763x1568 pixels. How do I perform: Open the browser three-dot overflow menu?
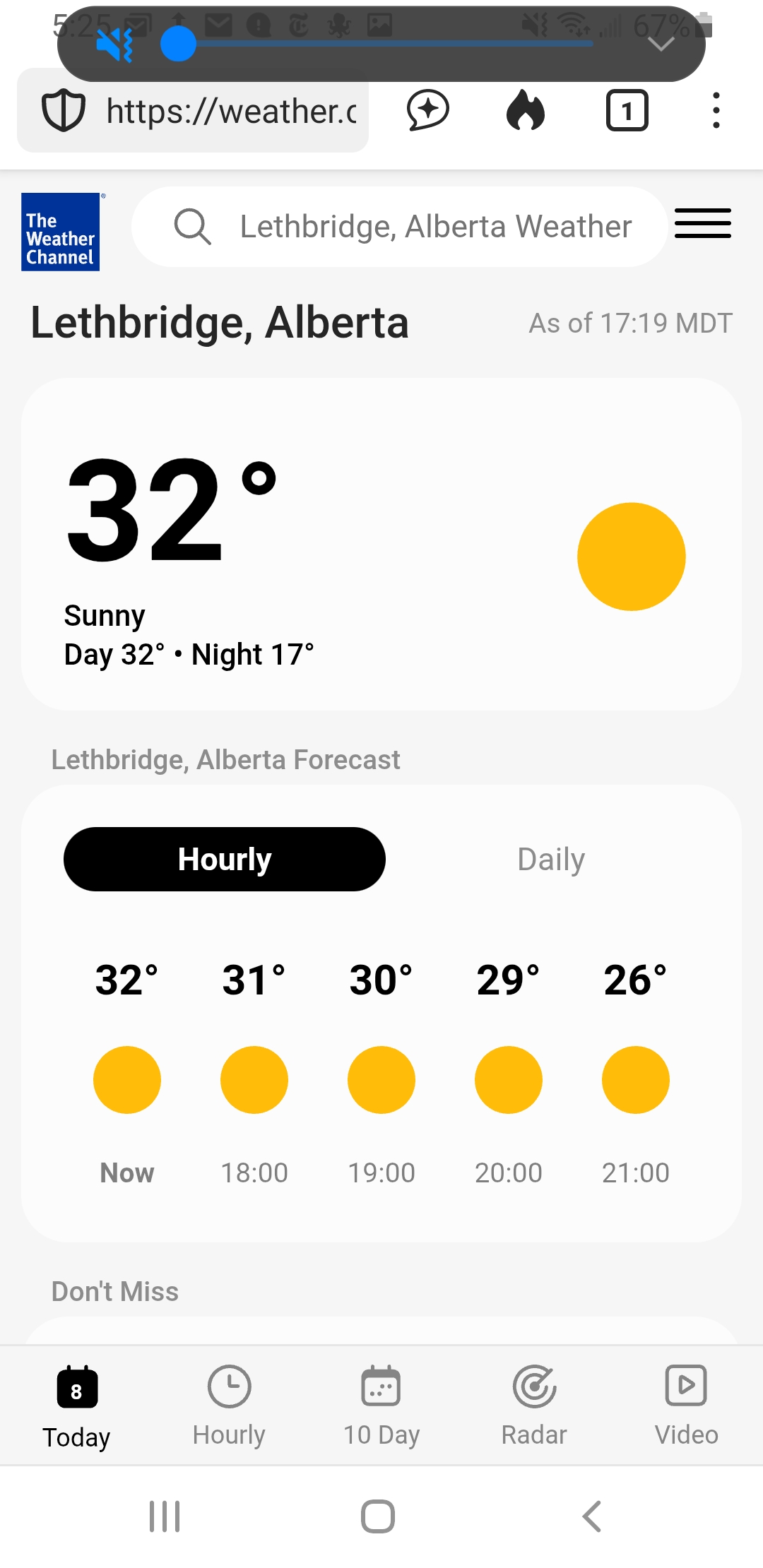point(716,111)
